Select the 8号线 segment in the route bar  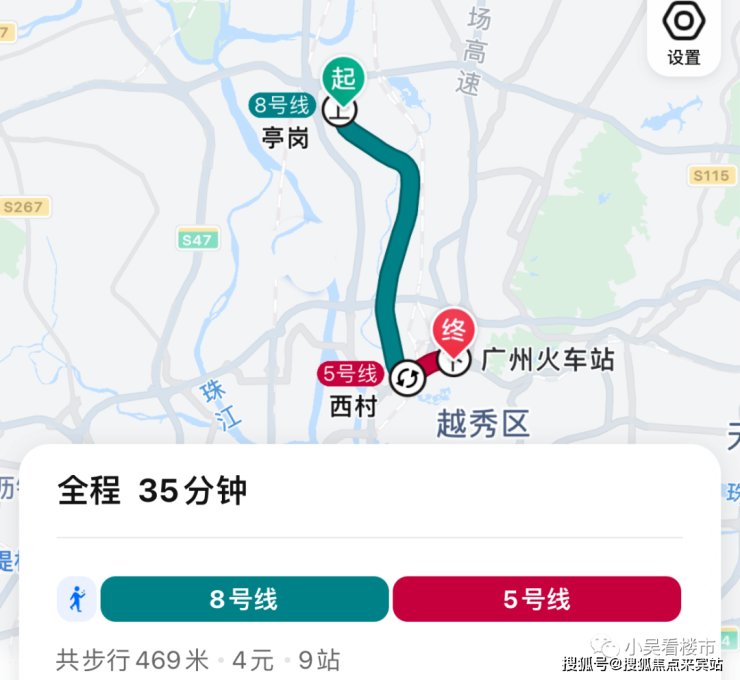244,599
